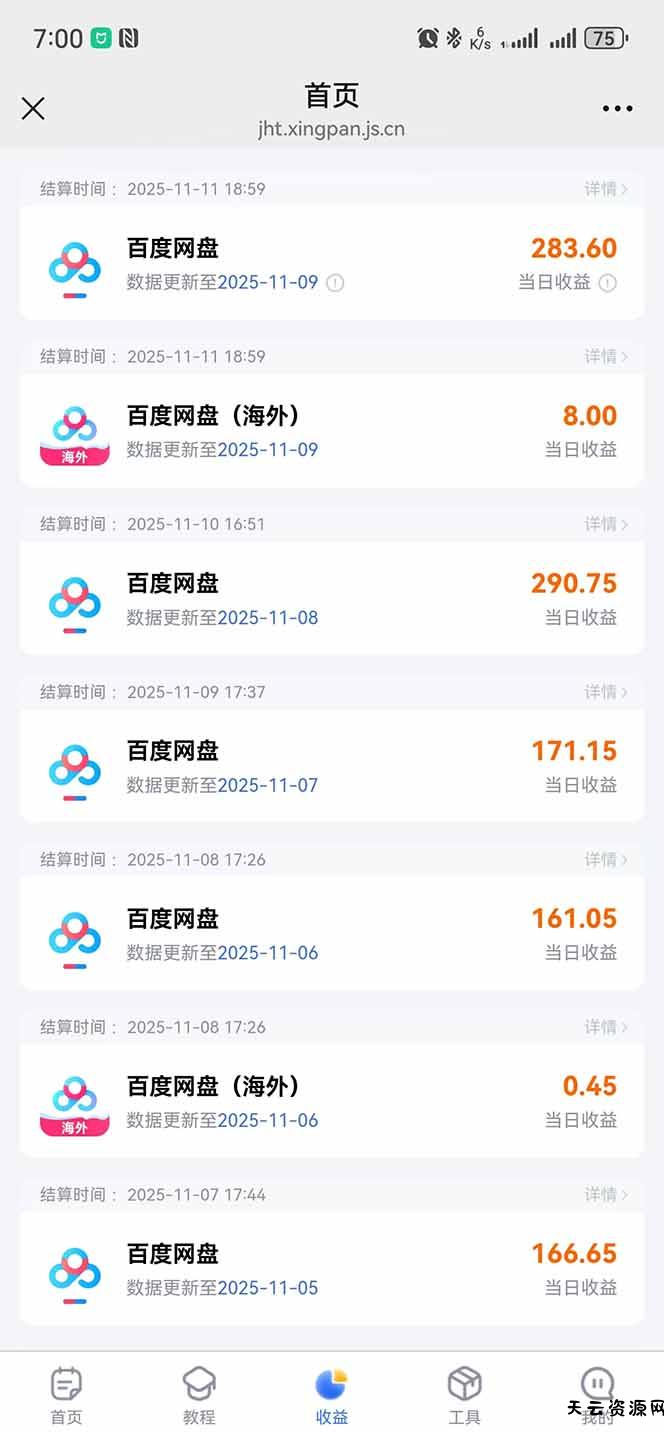Show 详情 for the 171.15 百度网盘 entry
This screenshot has height=1433, width=664.
[606, 692]
